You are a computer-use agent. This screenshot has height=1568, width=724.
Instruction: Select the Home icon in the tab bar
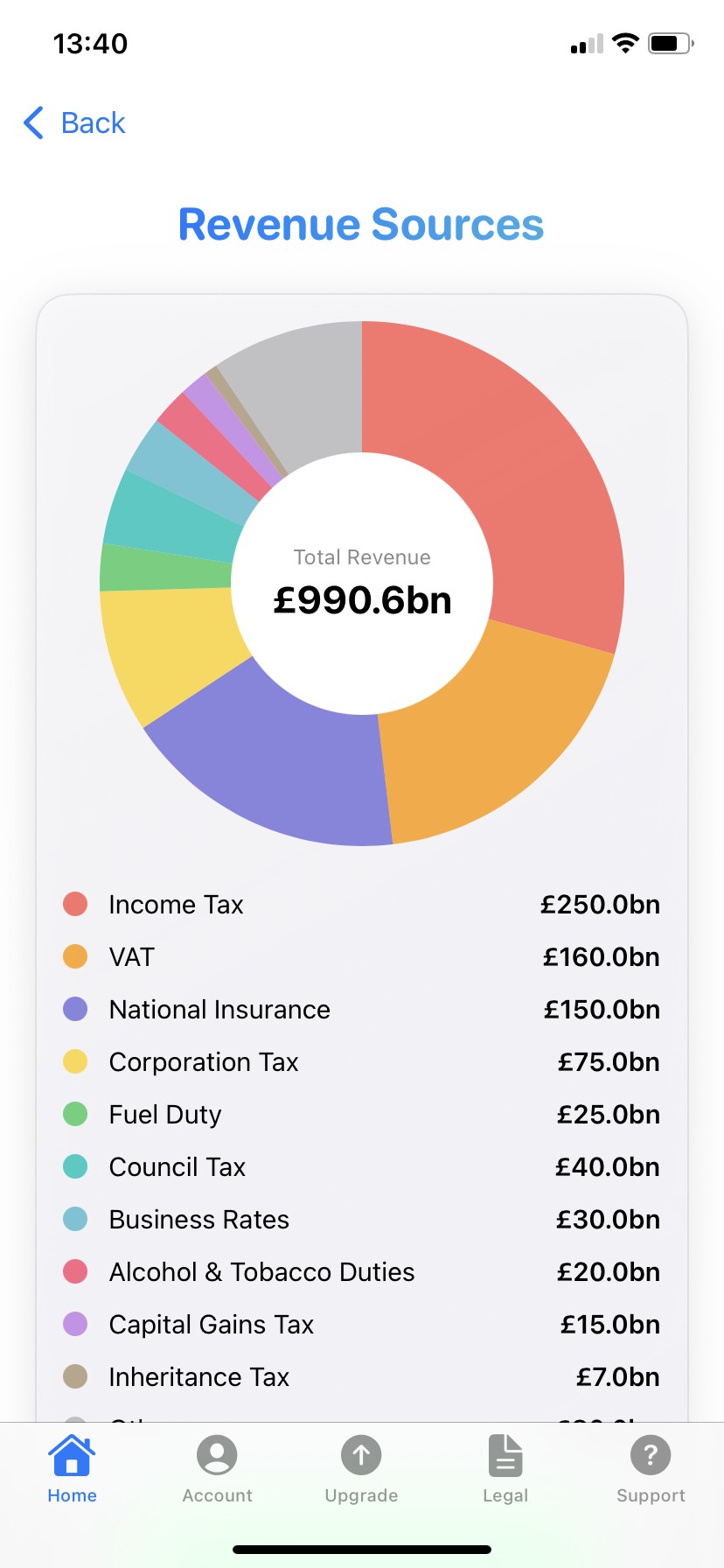click(72, 1454)
